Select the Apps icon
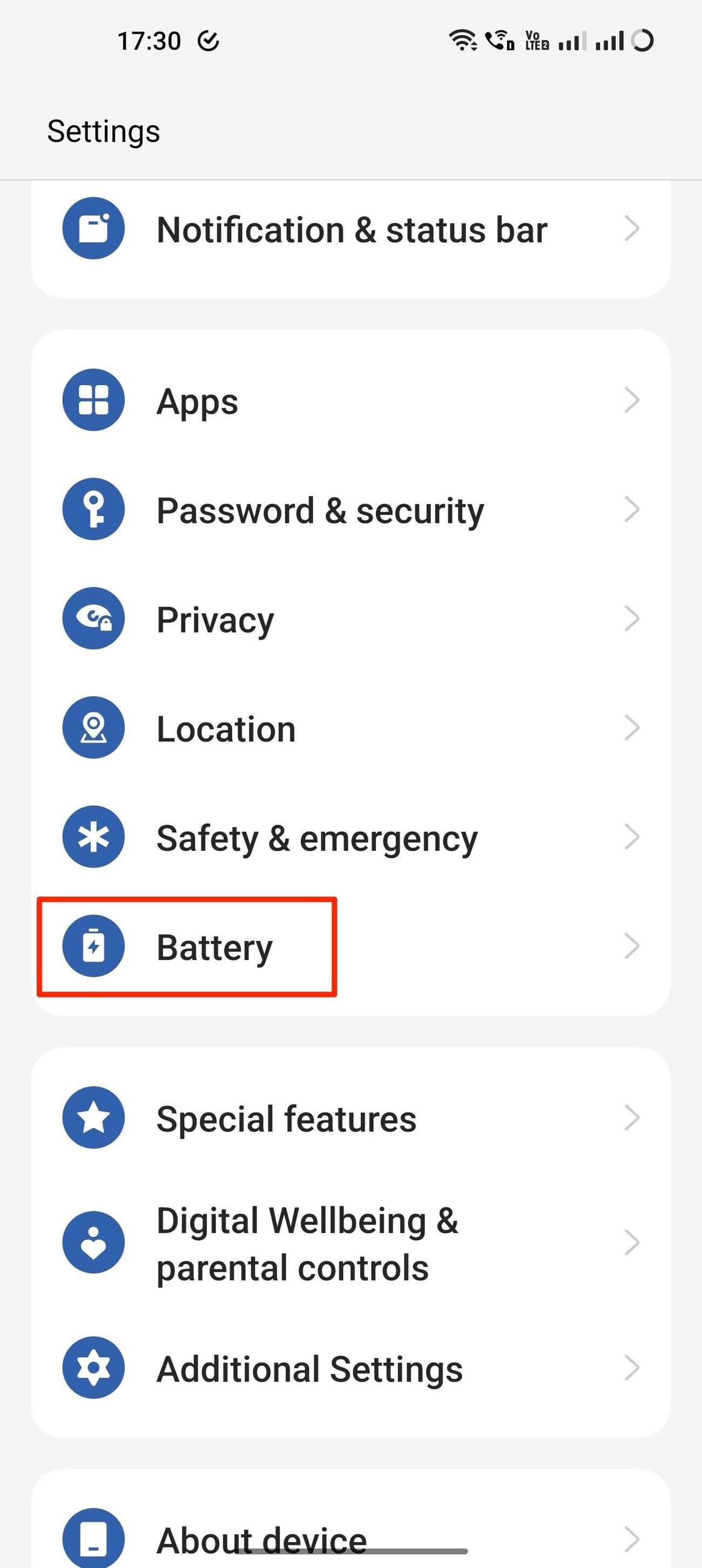 [x=92, y=401]
